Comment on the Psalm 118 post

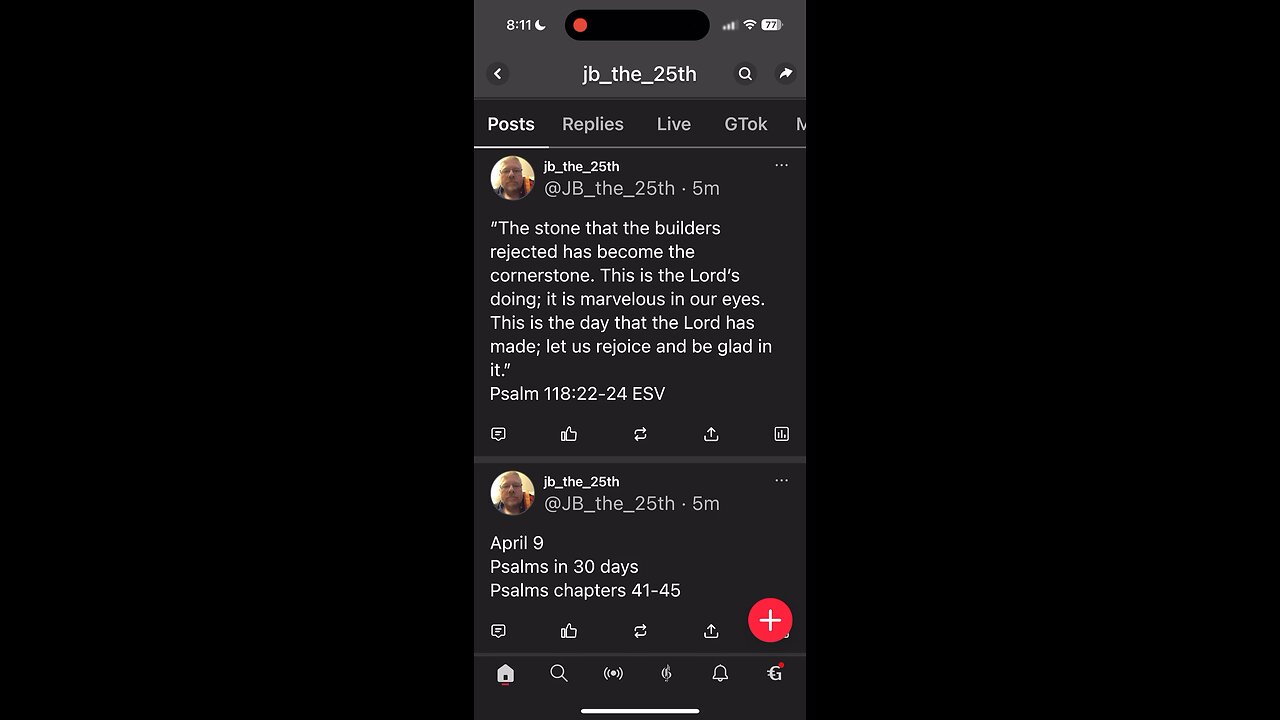click(498, 434)
